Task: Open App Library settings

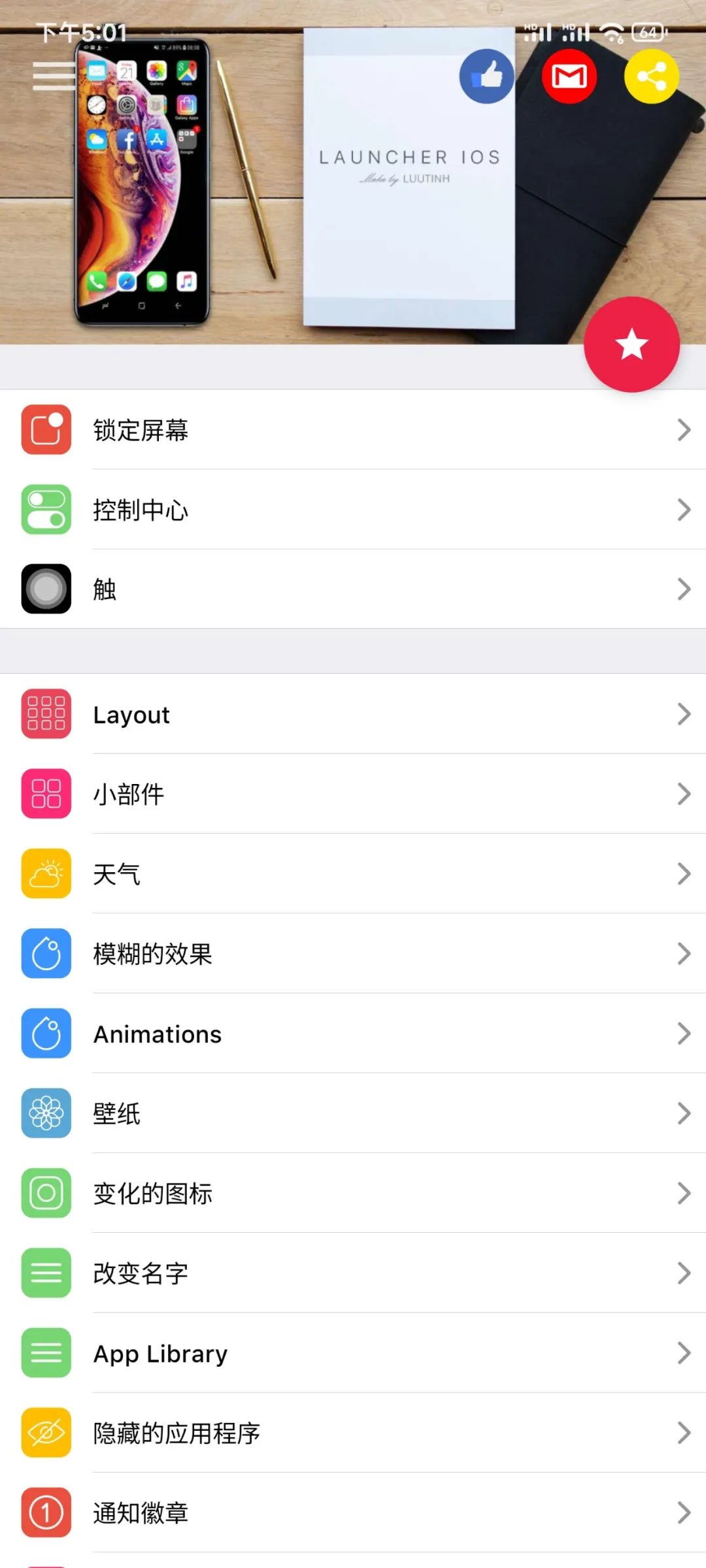Action: (x=353, y=1353)
